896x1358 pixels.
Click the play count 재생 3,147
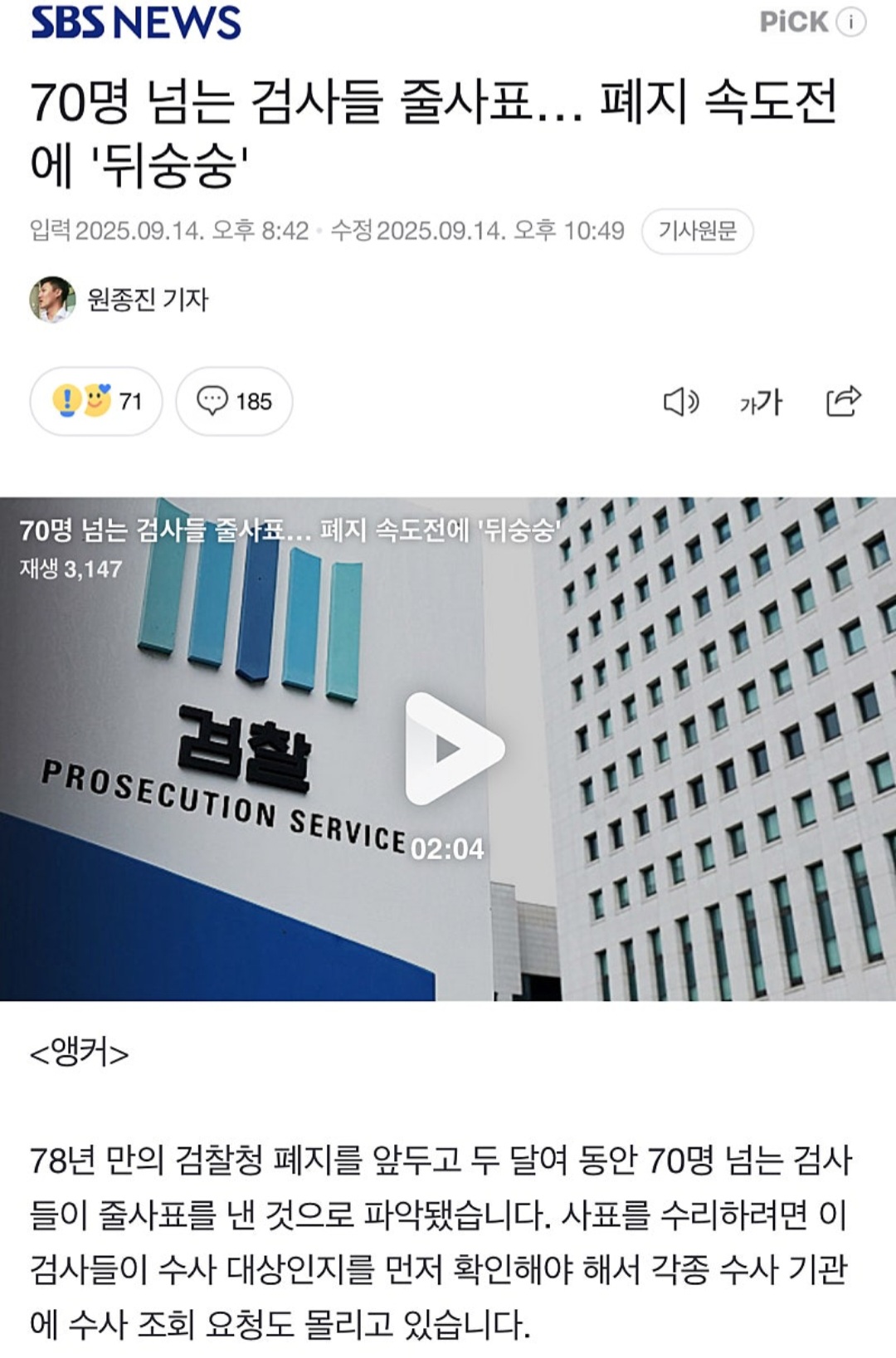coord(71,569)
